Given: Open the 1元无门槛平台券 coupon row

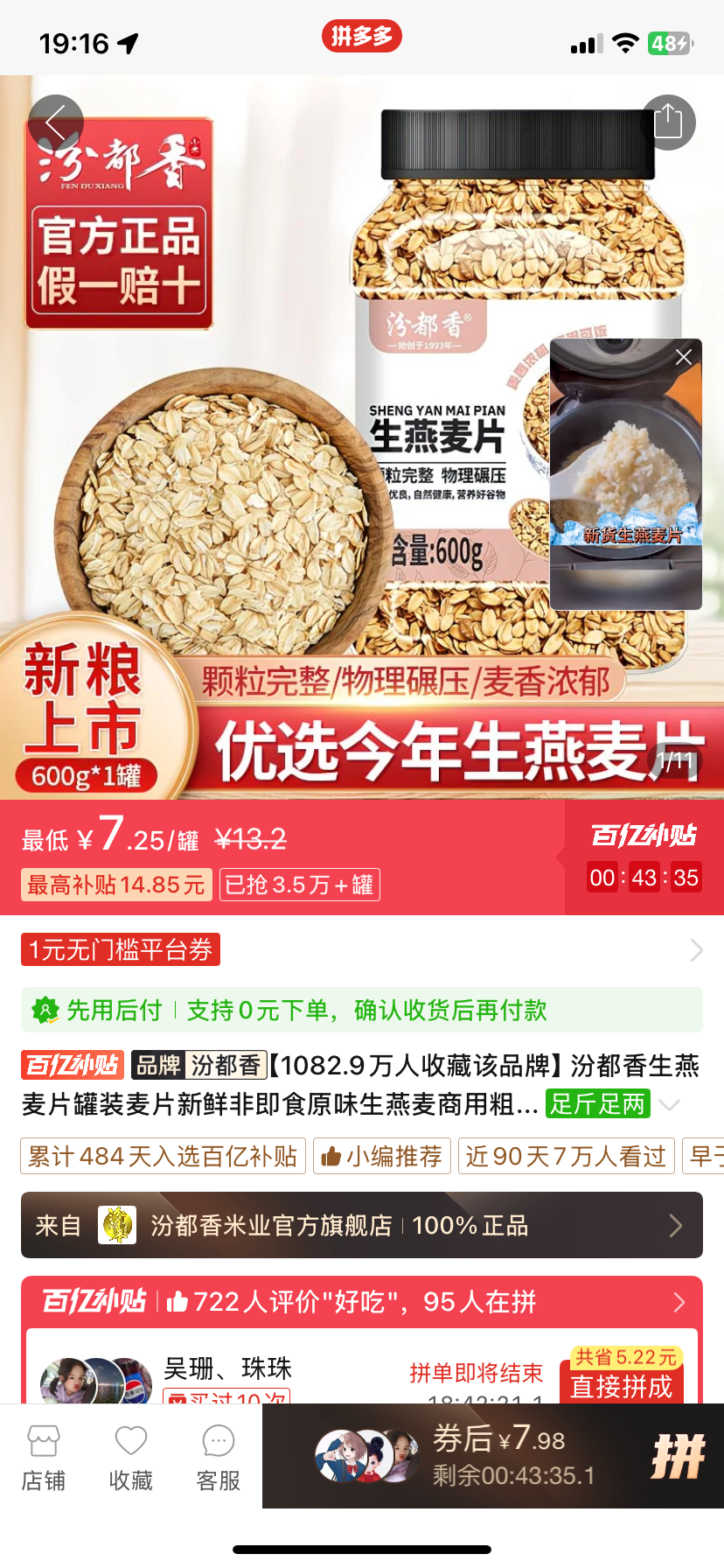Looking at the screenshot, I should coord(362,950).
